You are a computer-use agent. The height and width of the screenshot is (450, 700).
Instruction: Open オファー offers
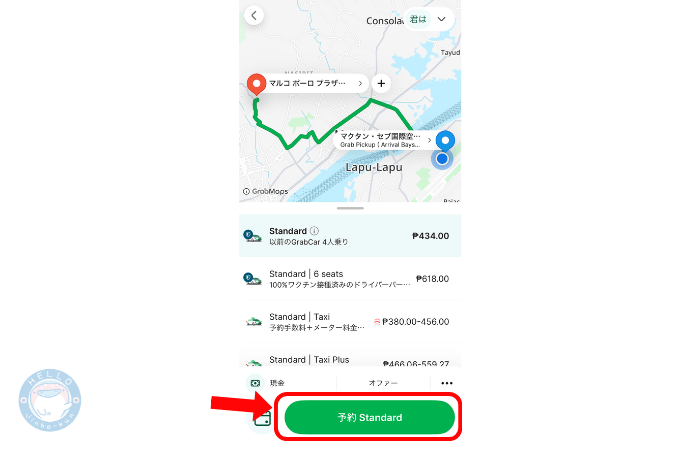tap(383, 383)
